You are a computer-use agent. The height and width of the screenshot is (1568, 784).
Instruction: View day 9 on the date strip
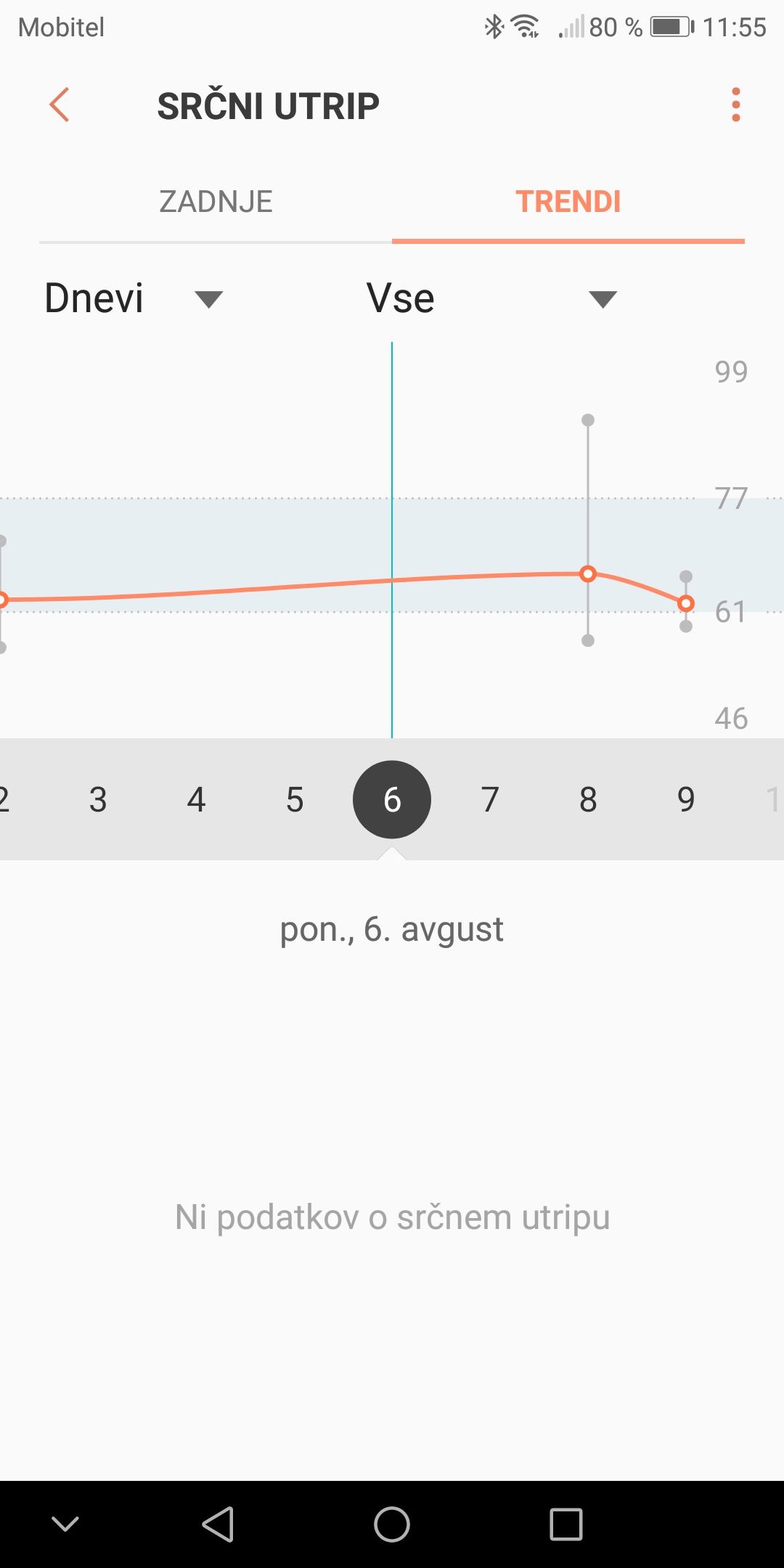pyautogui.click(x=686, y=800)
